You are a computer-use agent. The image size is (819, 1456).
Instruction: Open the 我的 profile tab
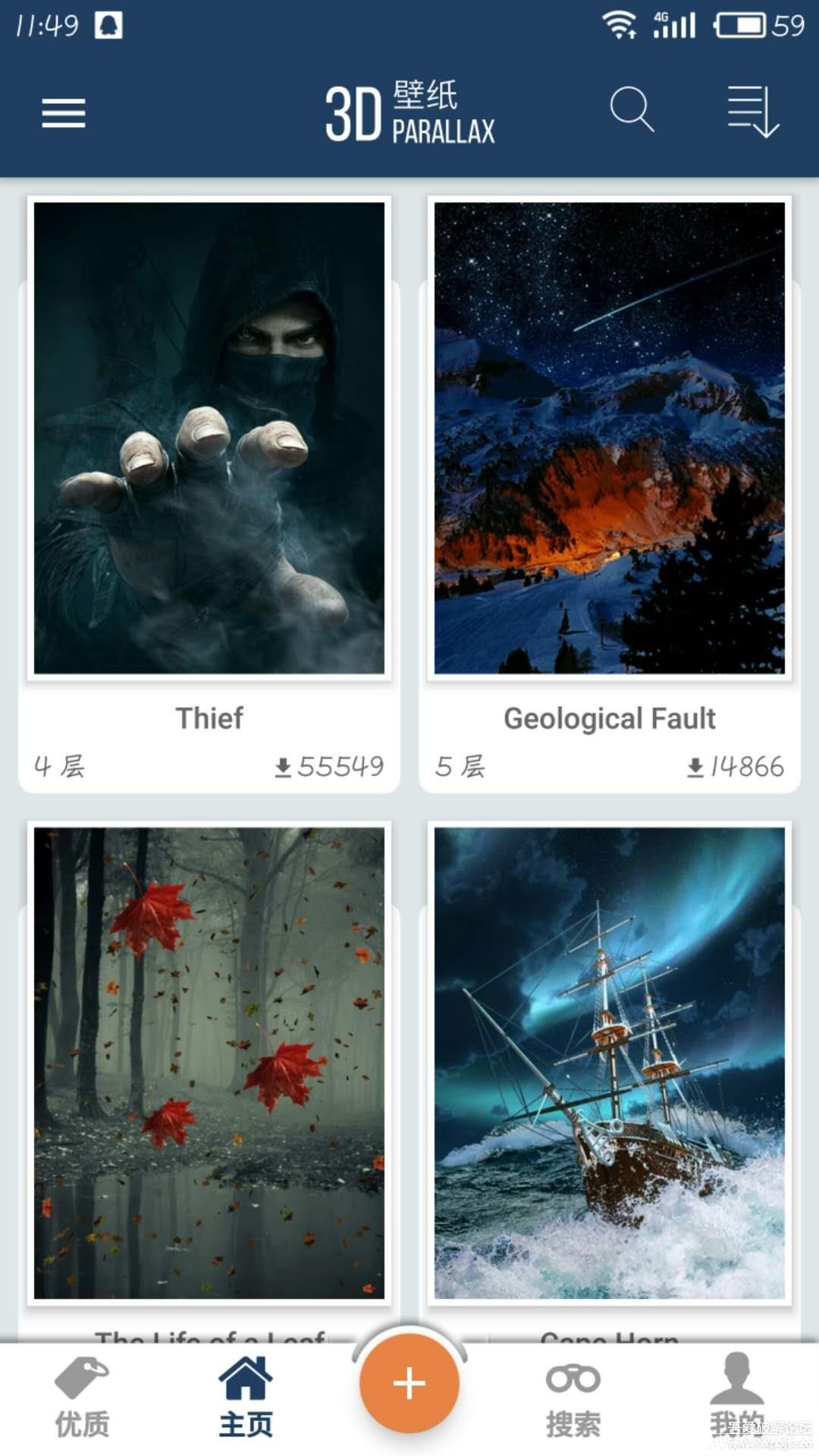[x=737, y=1397]
